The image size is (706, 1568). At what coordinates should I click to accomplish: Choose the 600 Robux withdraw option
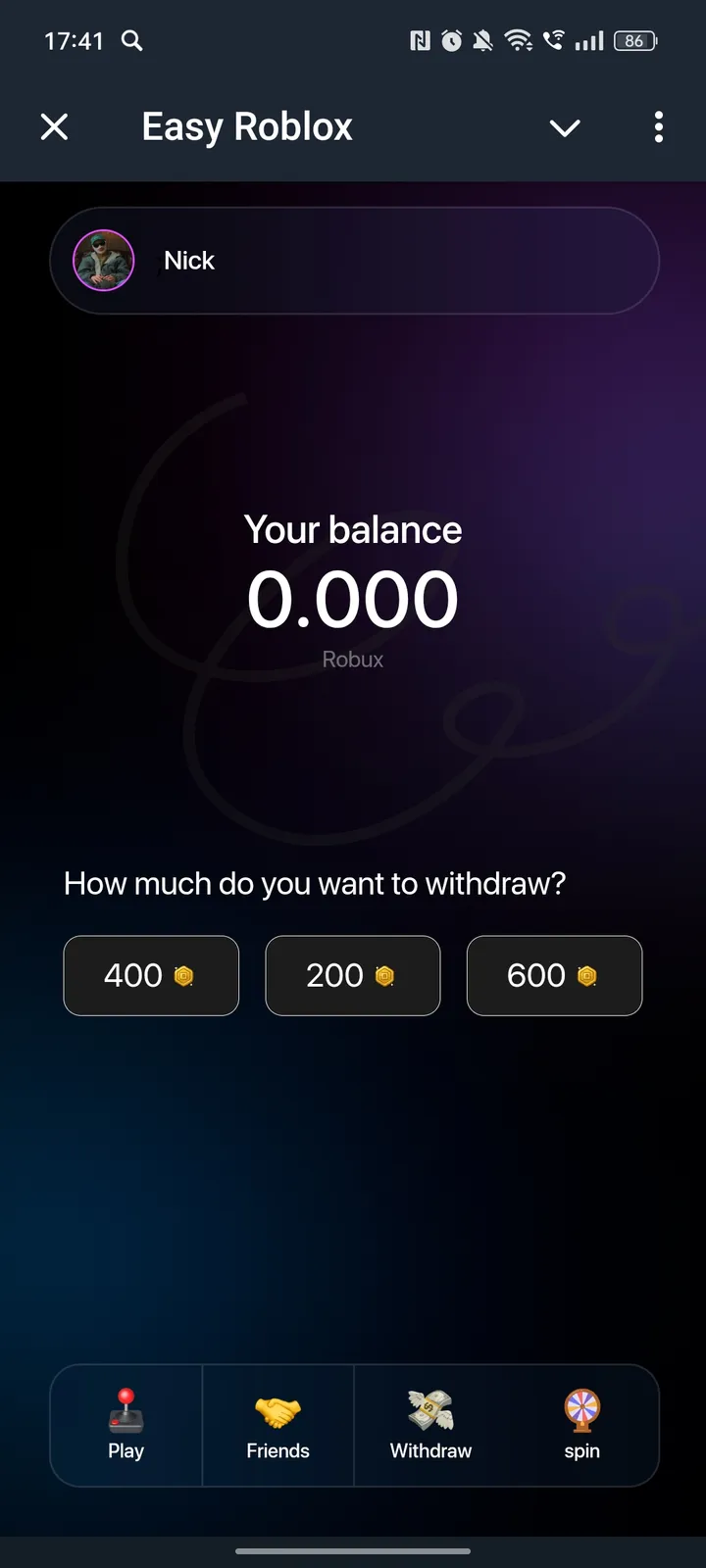554,975
